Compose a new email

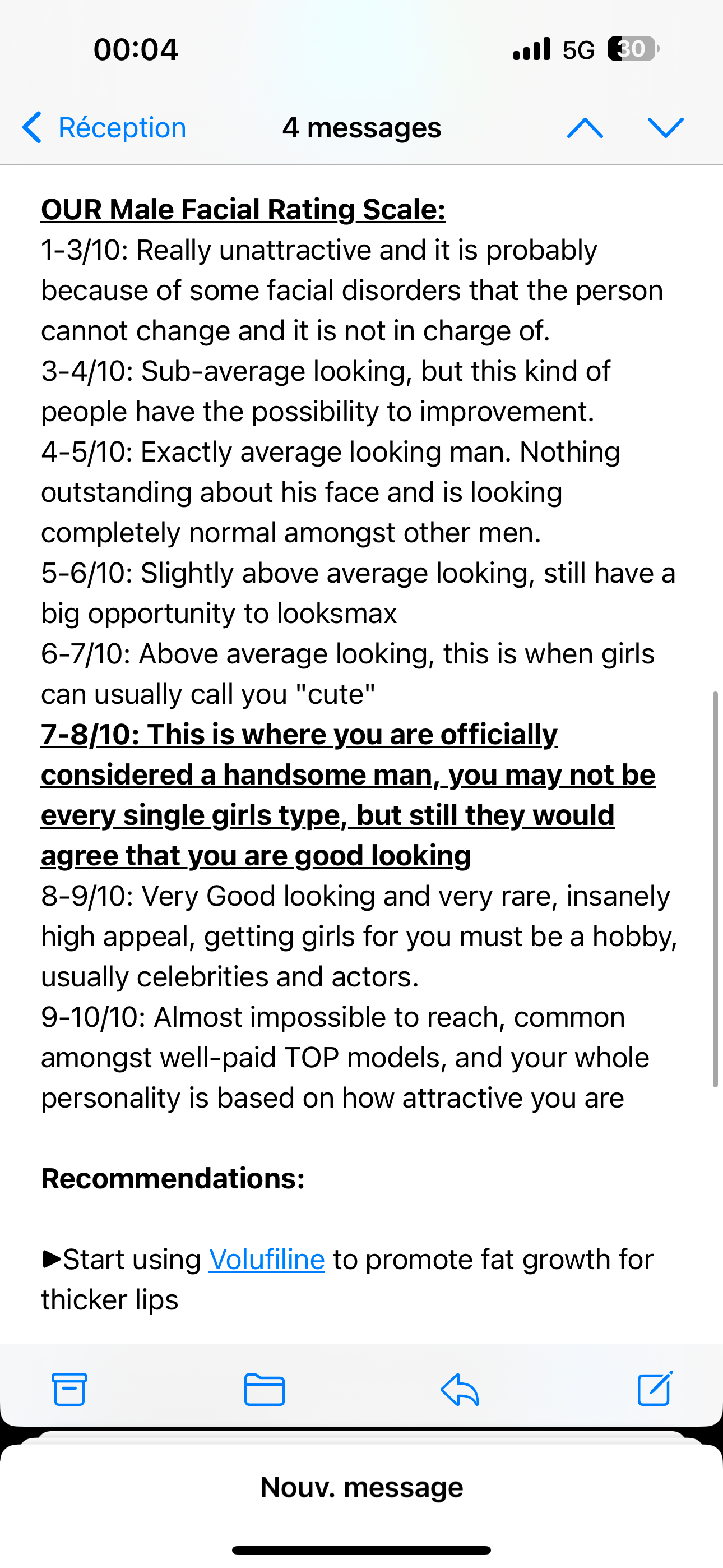[x=655, y=1389]
